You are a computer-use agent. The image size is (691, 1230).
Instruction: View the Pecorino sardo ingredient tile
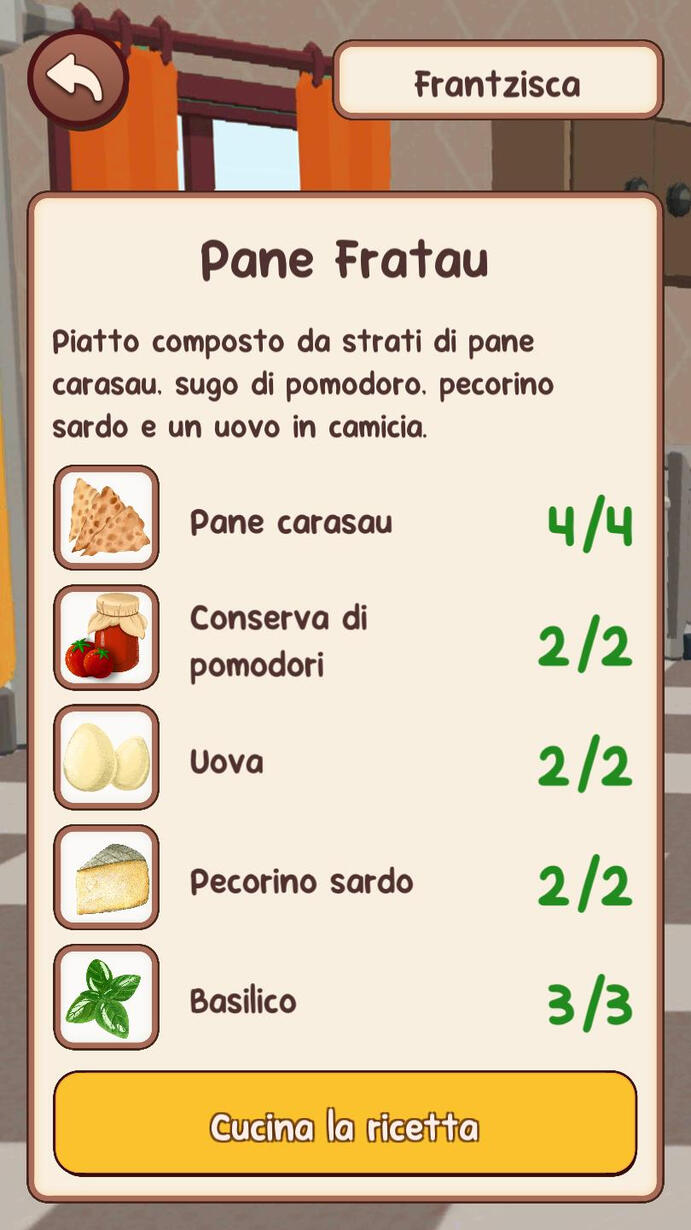[x=106, y=878]
